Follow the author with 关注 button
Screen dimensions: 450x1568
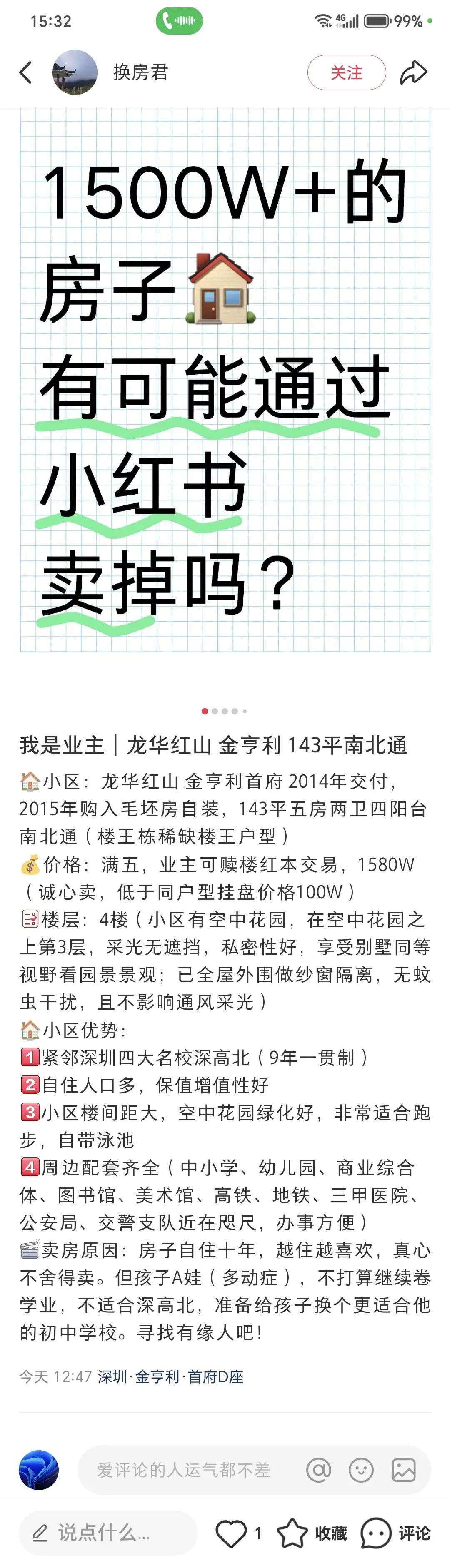point(346,72)
